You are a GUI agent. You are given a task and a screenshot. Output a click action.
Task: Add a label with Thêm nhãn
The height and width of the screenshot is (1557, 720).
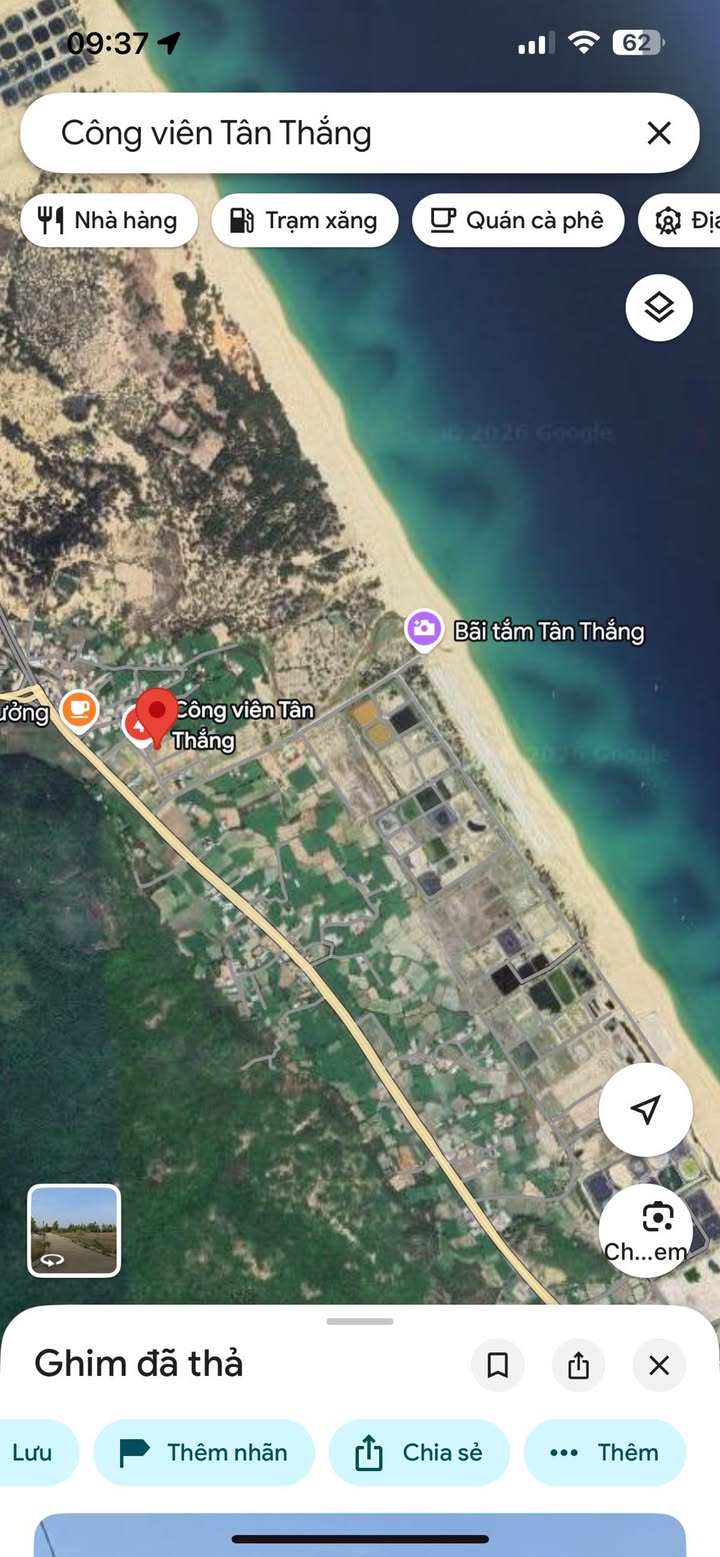[204, 1452]
